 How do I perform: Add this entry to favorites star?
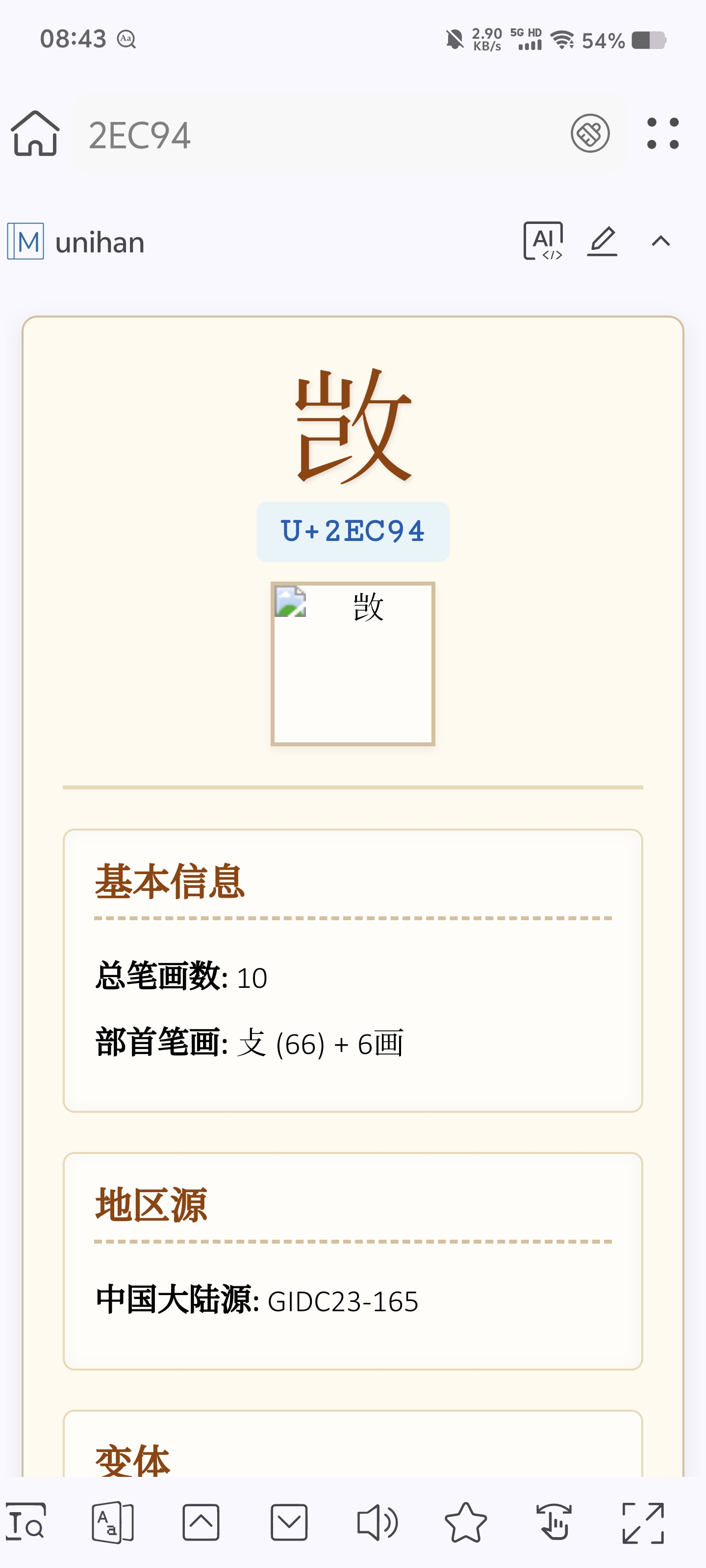[466, 1522]
